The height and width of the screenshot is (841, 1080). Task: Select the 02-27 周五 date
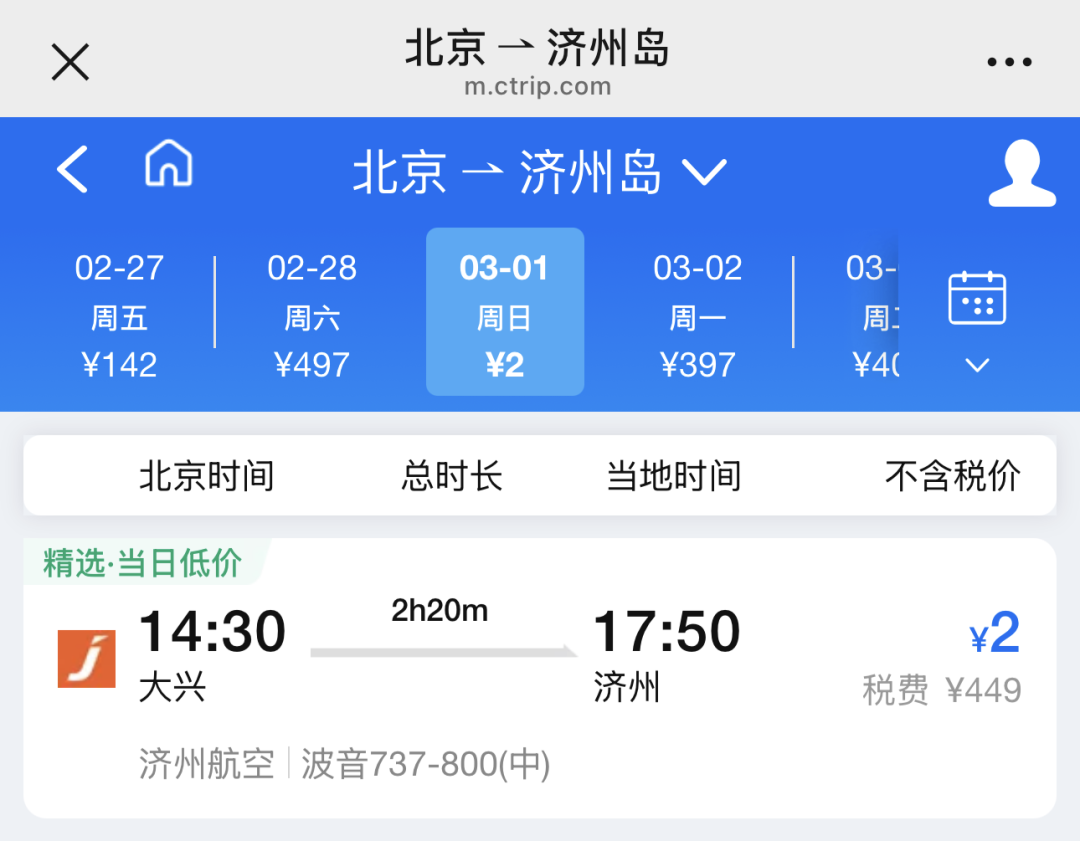119,315
